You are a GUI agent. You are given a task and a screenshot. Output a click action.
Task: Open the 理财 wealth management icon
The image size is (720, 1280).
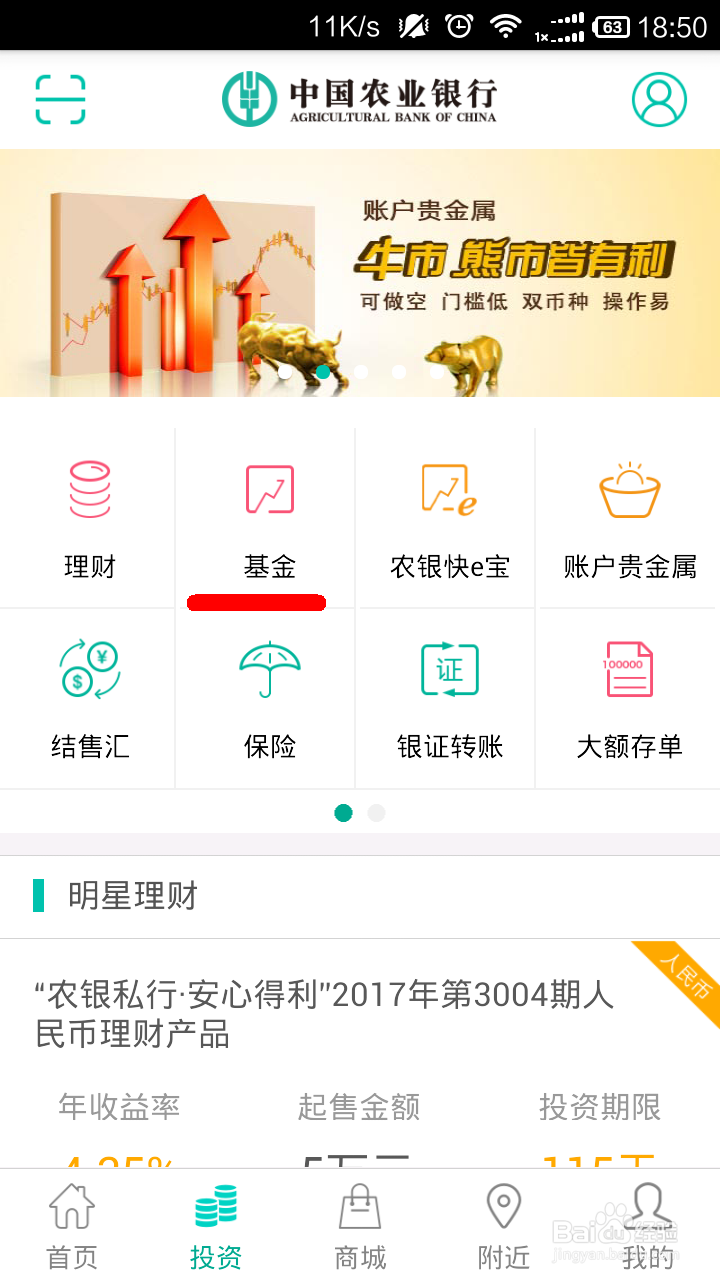click(90, 515)
